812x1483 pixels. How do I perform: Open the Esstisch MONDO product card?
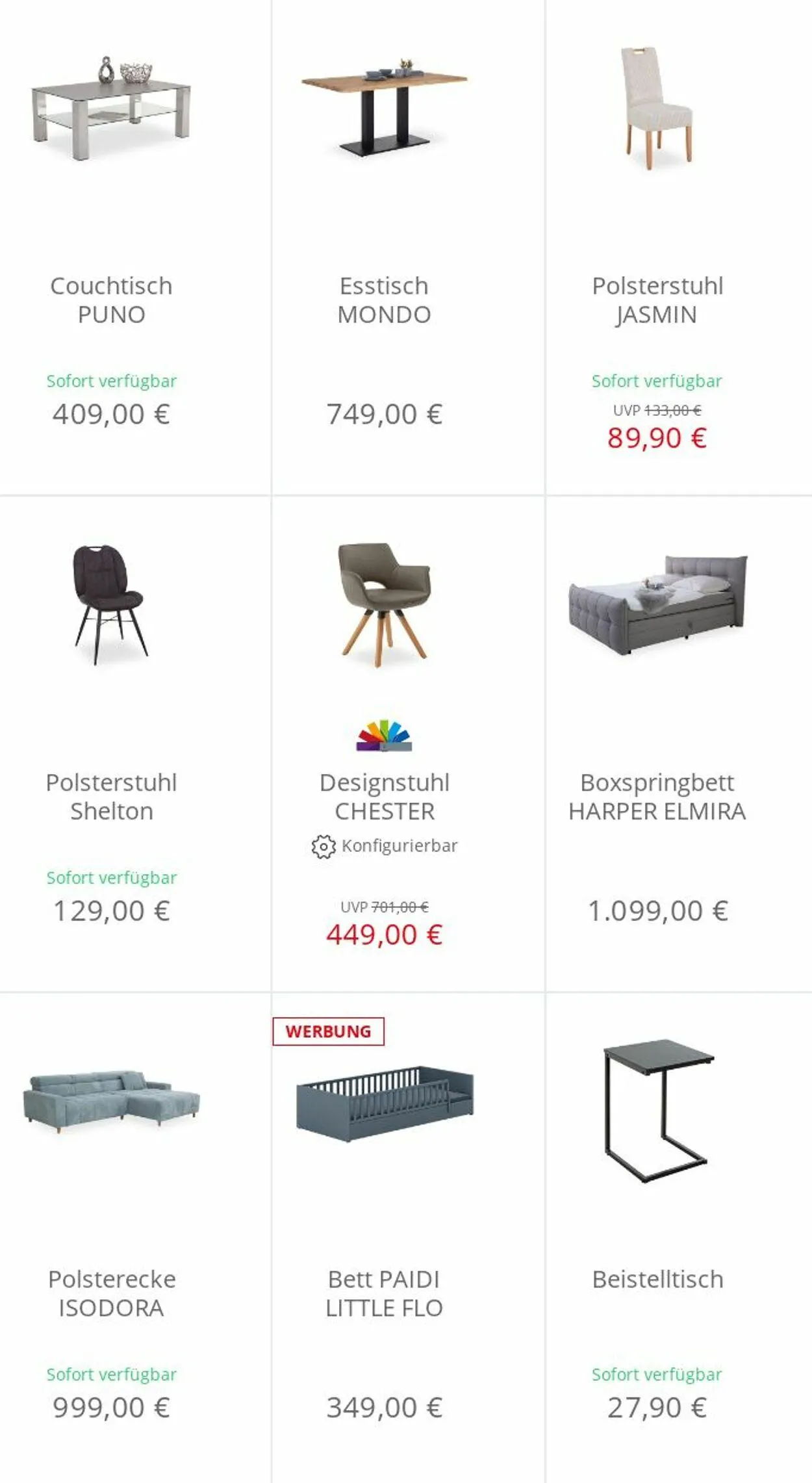[384, 300]
